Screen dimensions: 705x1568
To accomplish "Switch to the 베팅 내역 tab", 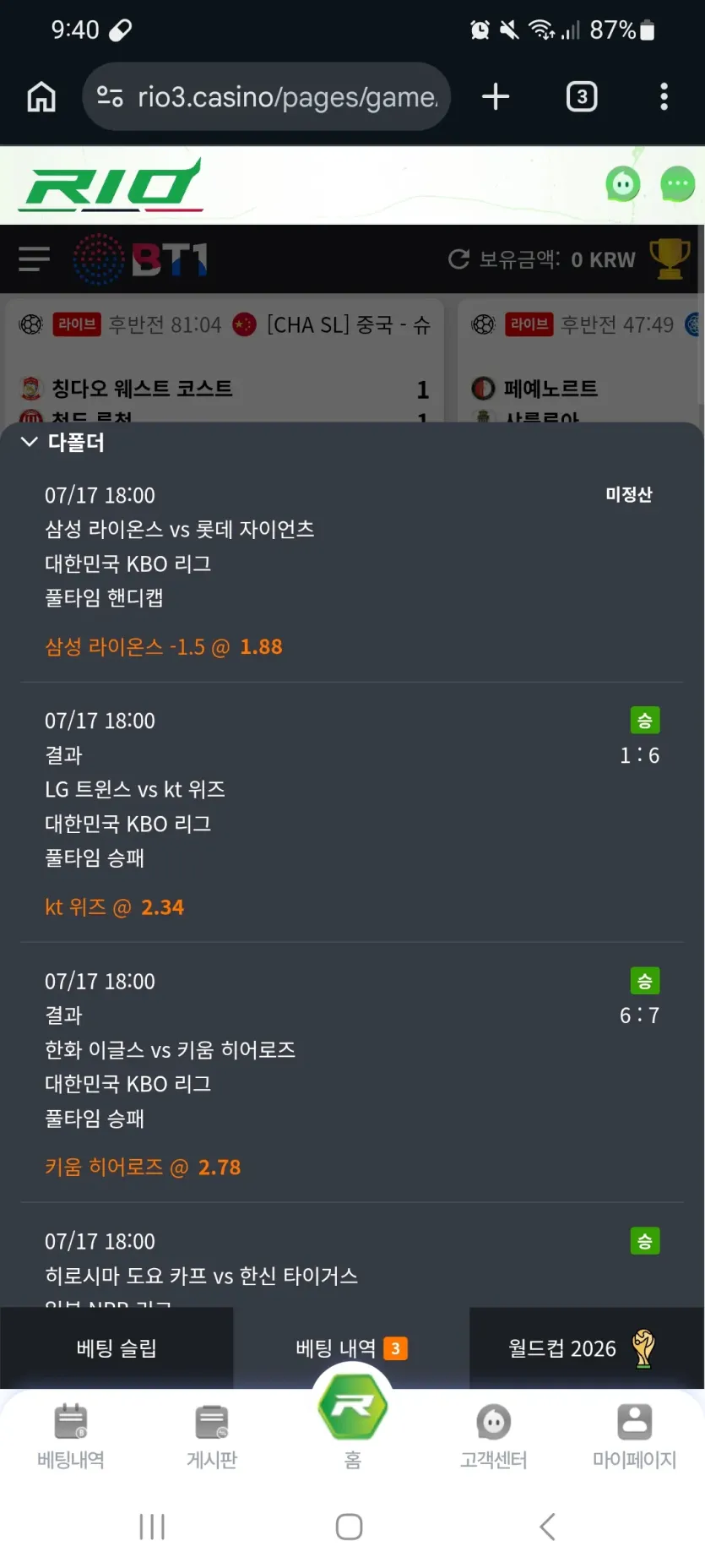I will click(x=351, y=1348).
